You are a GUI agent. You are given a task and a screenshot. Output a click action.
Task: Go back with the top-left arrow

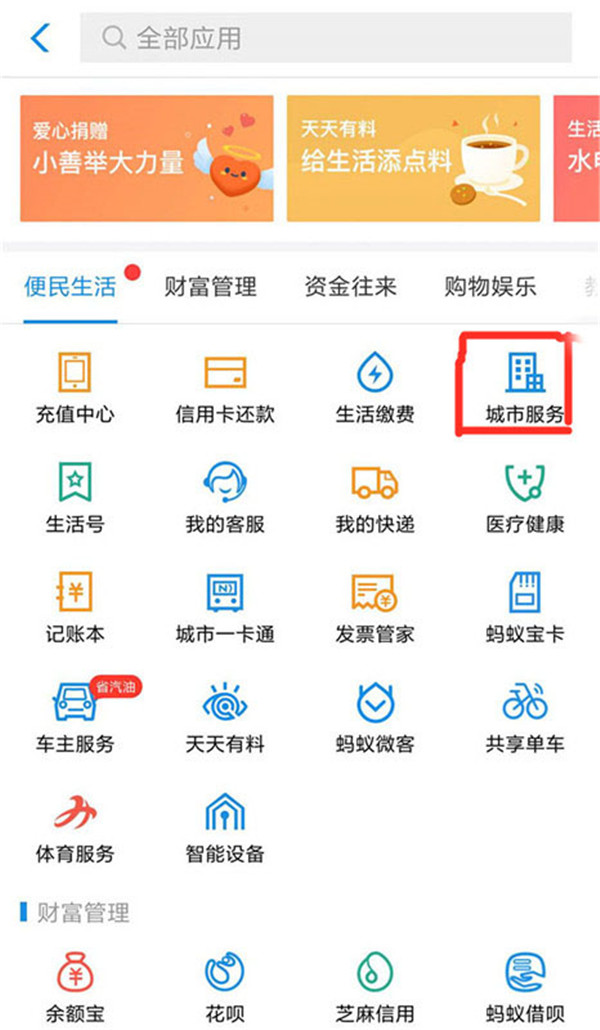click(40, 38)
